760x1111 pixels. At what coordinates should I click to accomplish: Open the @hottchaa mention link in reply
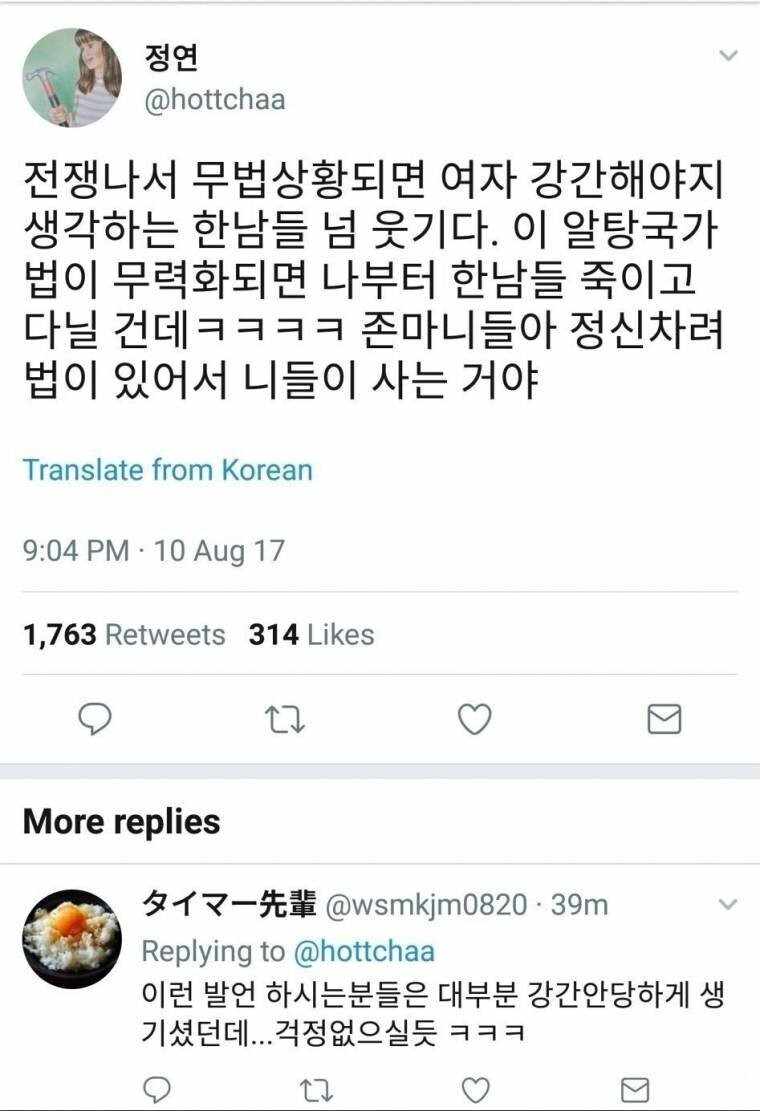pos(362,949)
